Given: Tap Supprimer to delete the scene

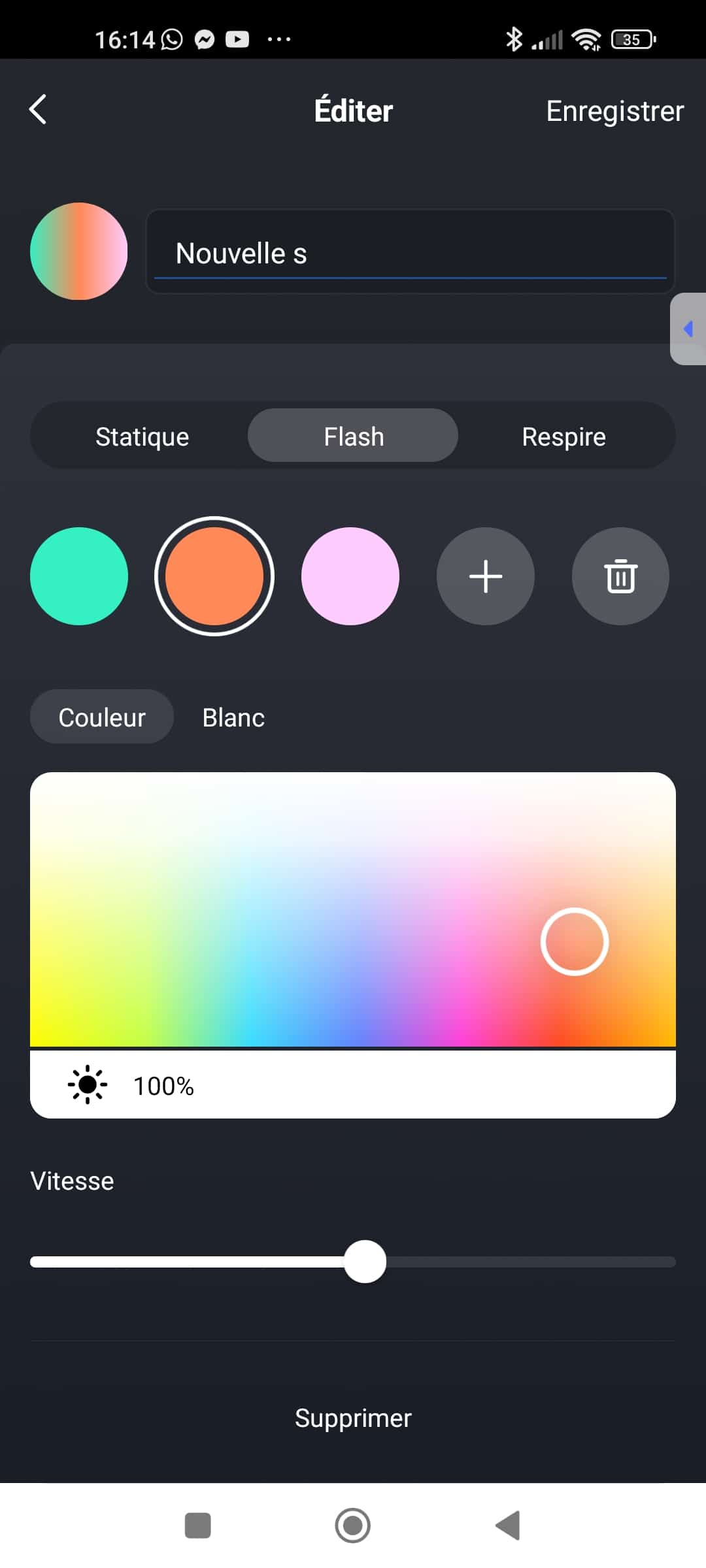Looking at the screenshot, I should [353, 1418].
